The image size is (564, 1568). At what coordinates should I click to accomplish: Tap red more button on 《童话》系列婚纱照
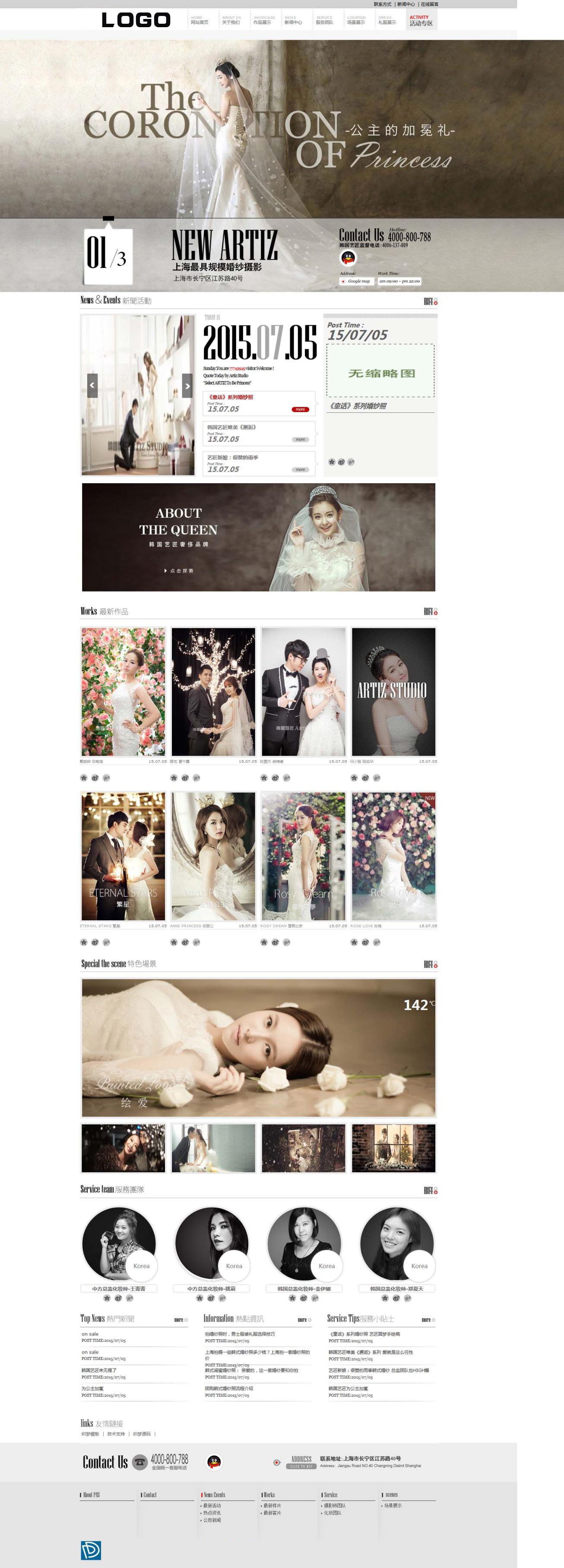tap(300, 409)
